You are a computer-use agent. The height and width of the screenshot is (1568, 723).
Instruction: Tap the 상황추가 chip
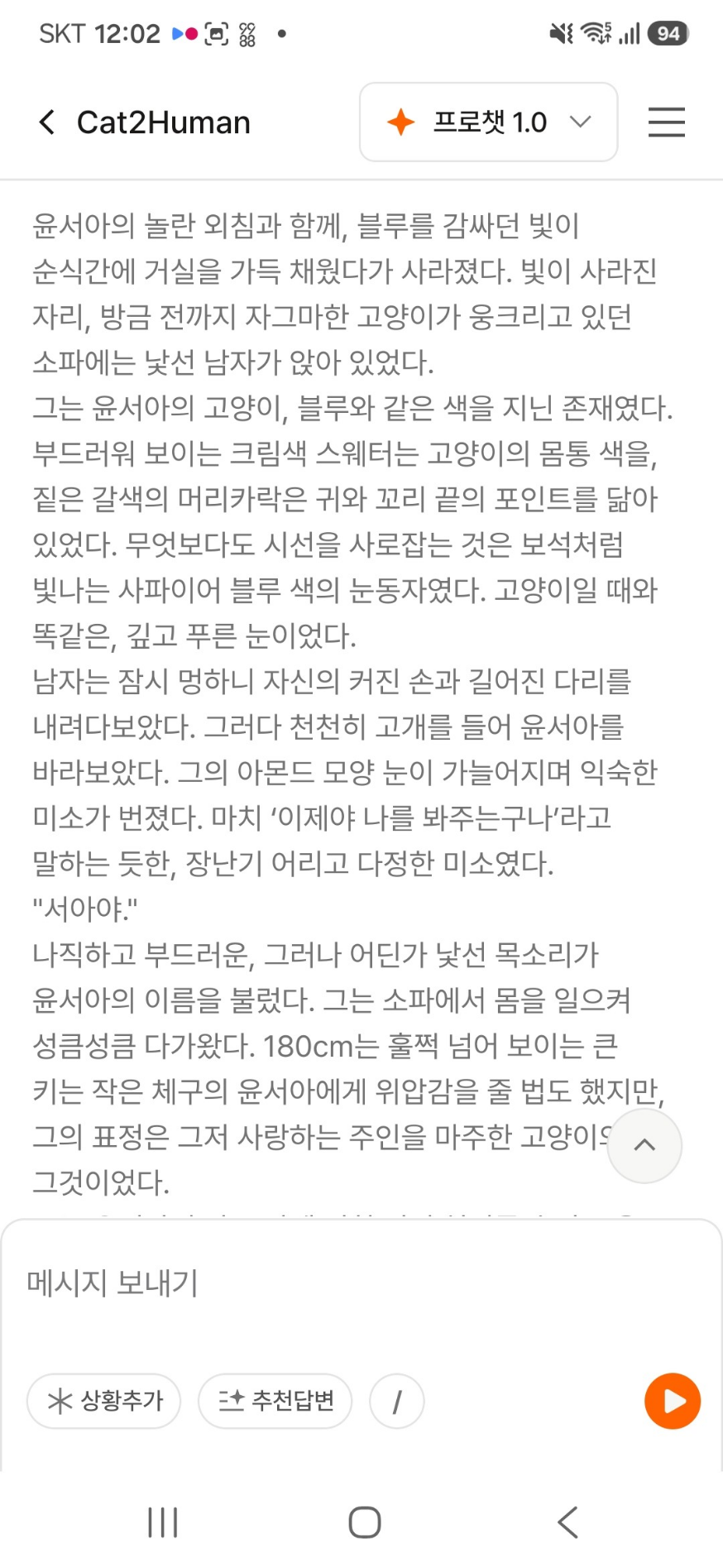coord(103,1401)
